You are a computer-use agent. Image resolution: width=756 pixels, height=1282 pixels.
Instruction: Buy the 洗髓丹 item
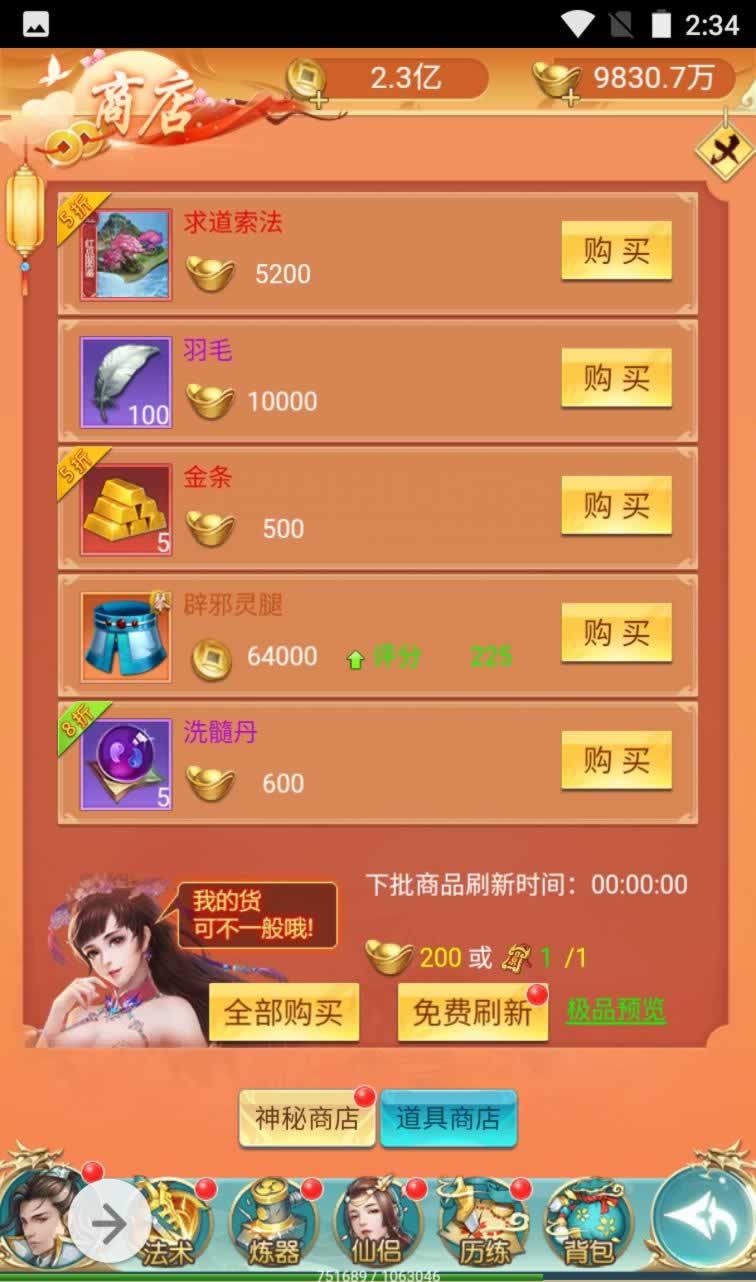615,761
